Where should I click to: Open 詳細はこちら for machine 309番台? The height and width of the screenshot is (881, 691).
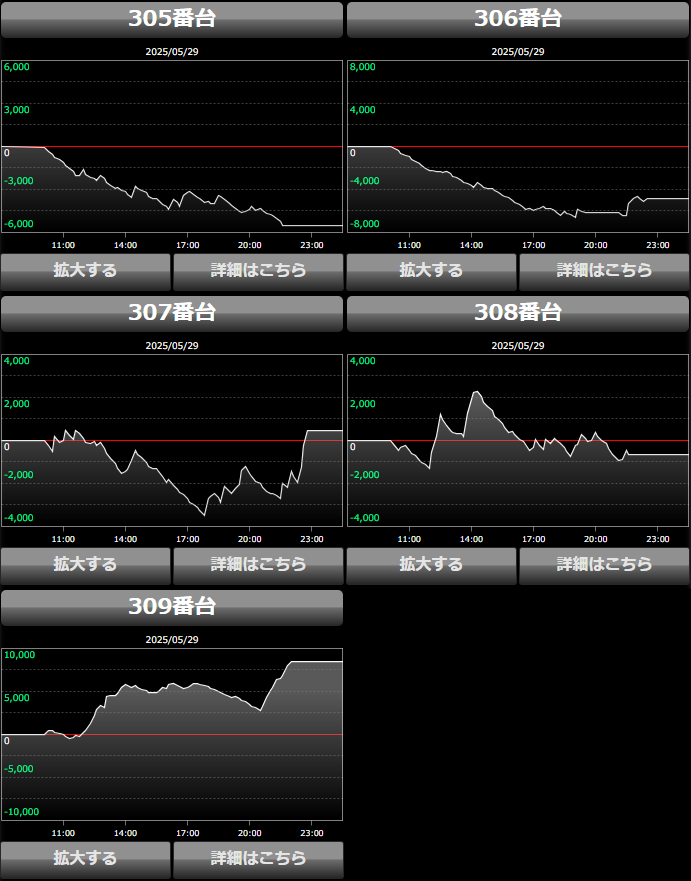coord(258,858)
